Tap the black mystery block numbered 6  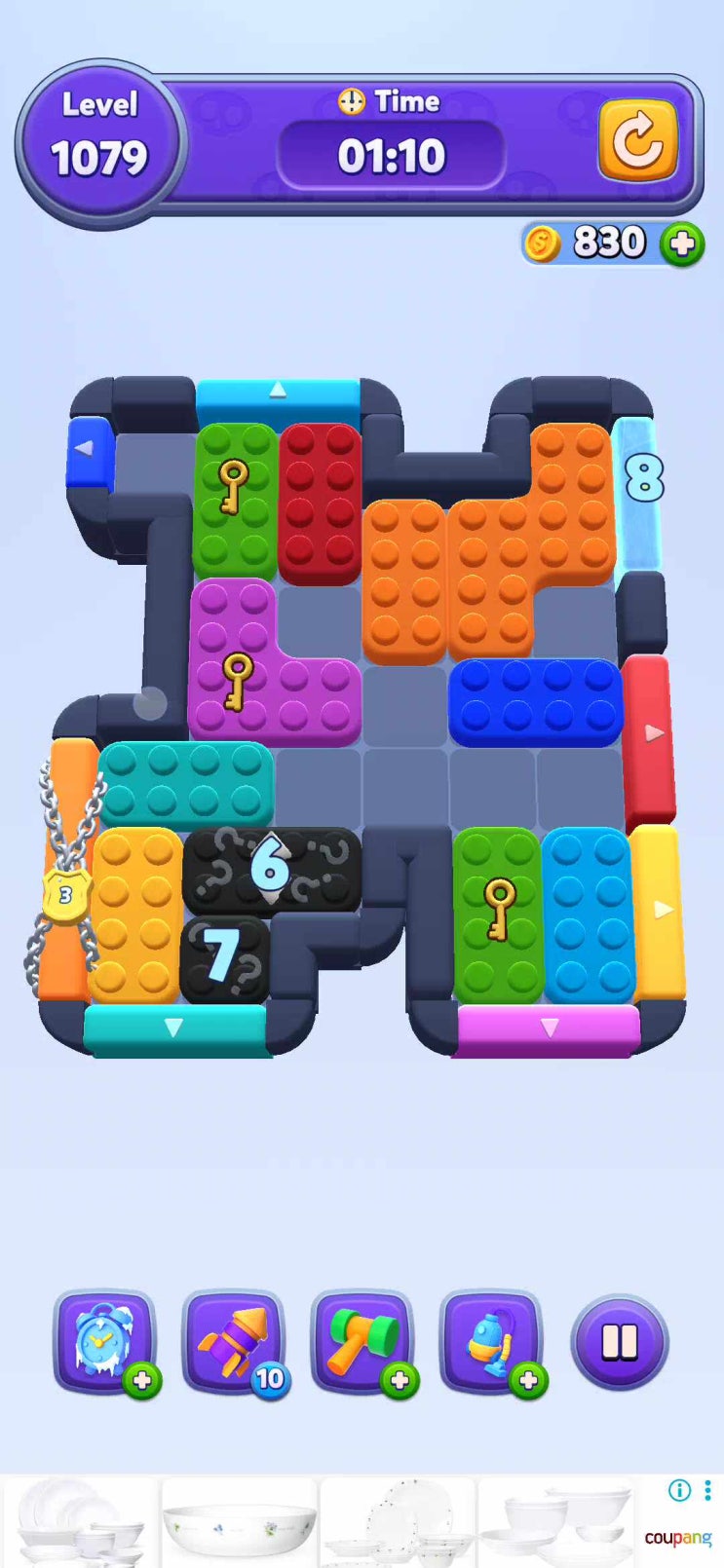point(271,869)
